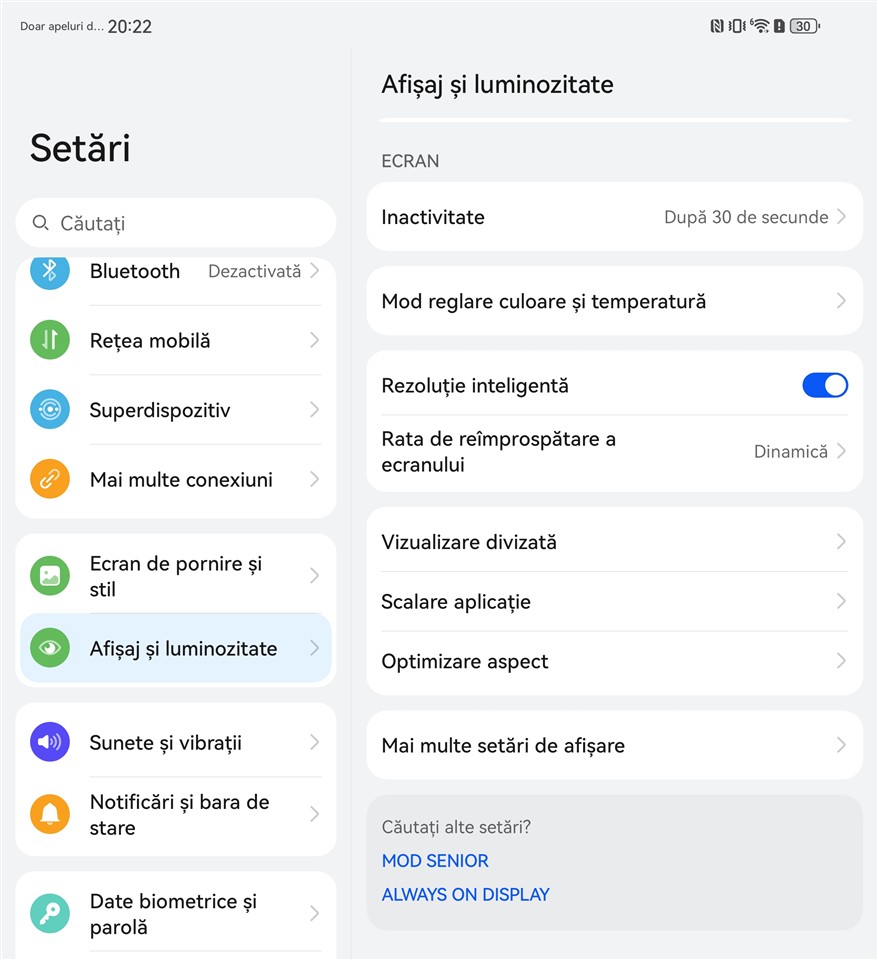Image resolution: width=878 pixels, height=960 pixels.
Task: Open Vizualizare divizată
Action: (614, 542)
